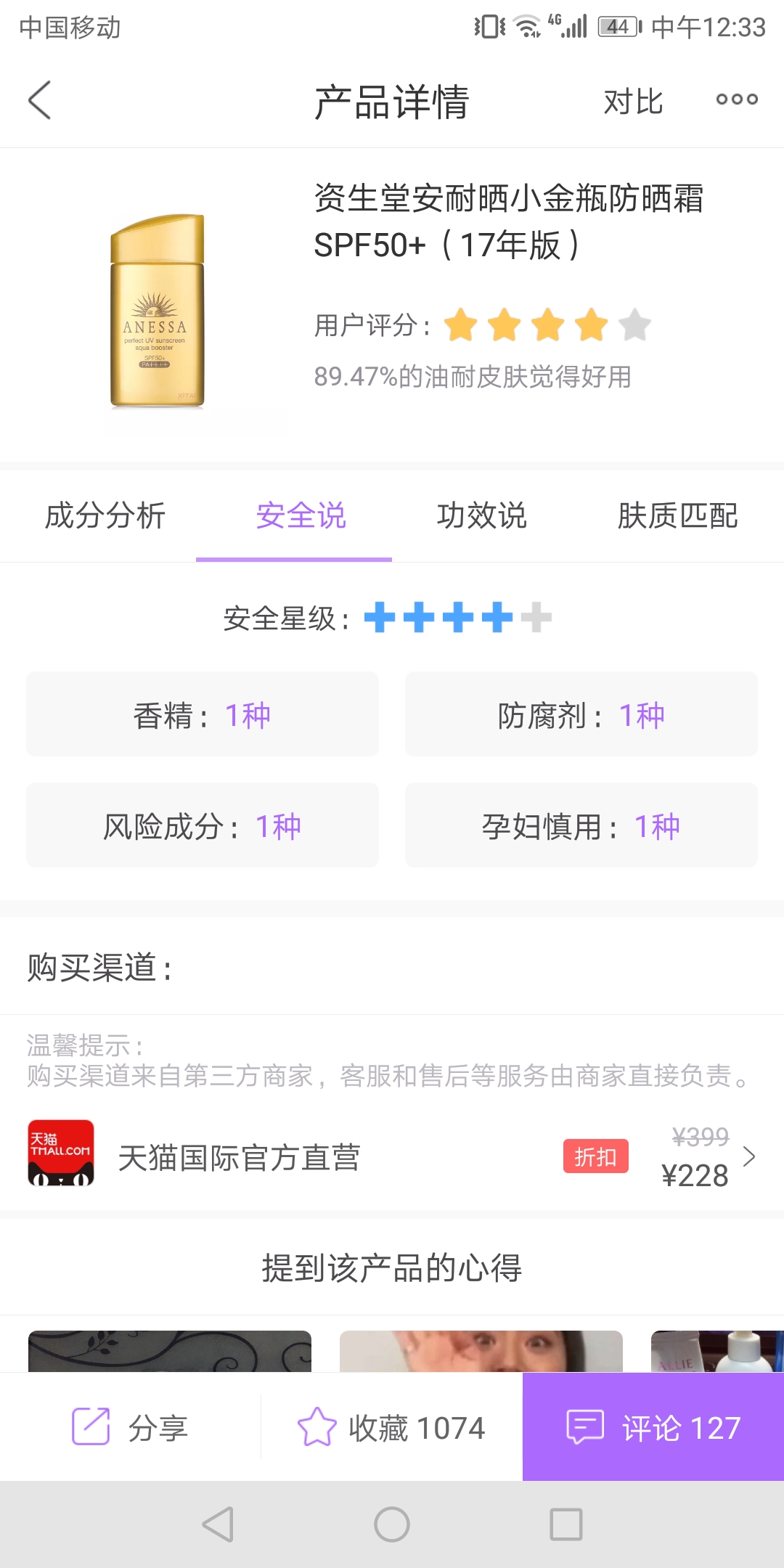The image size is (784, 1568).
Task: Tap the 折扣 discount badge
Action: click(595, 1156)
